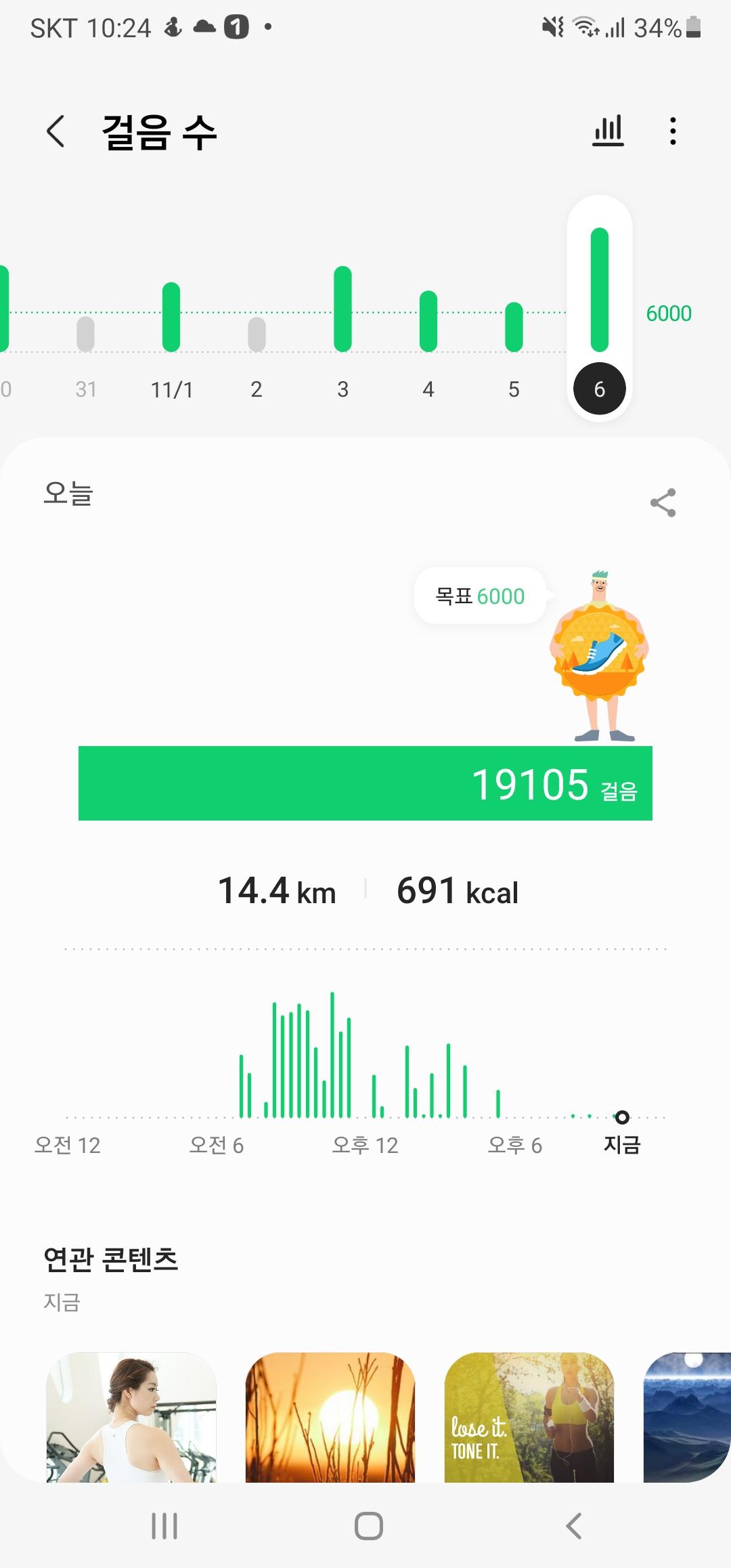
Task: Open the lose it. TONE IT. card
Action: click(x=529, y=1416)
